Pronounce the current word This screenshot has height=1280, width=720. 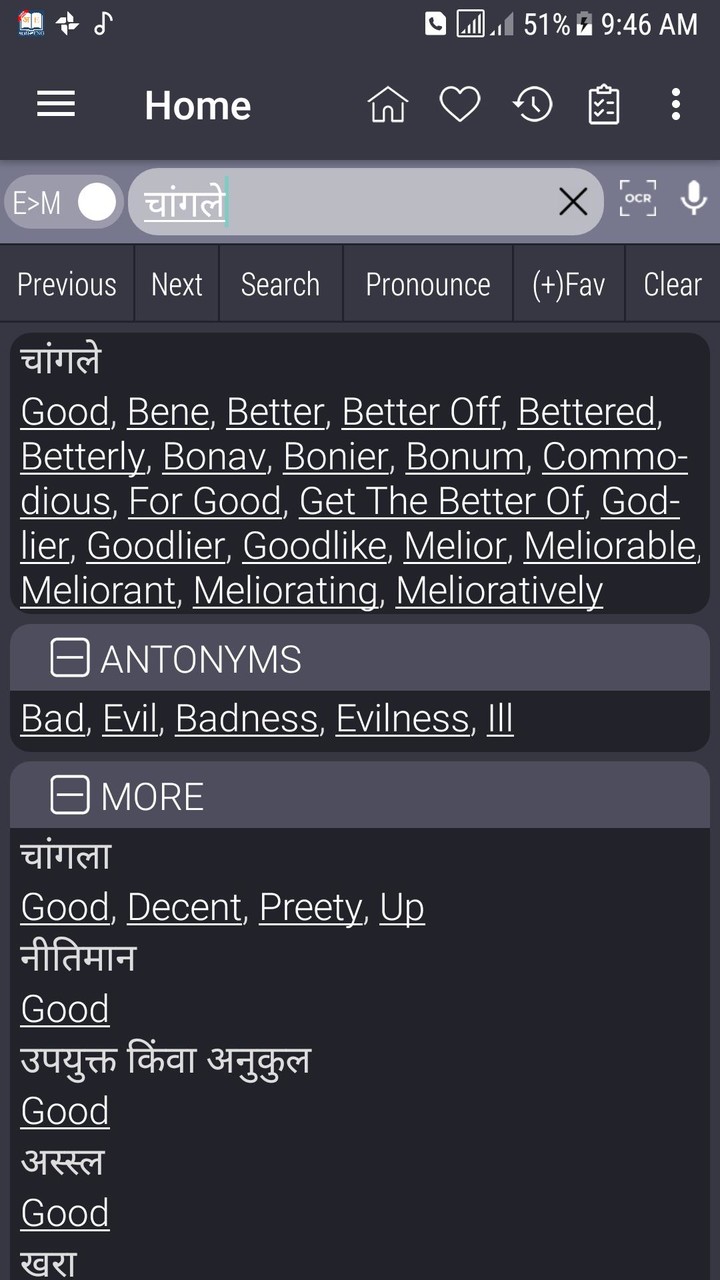point(427,284)
